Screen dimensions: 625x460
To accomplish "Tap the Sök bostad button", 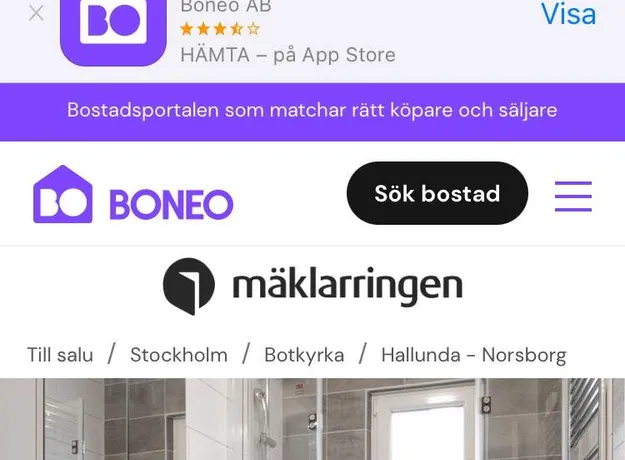I will (x=437, y=193).
